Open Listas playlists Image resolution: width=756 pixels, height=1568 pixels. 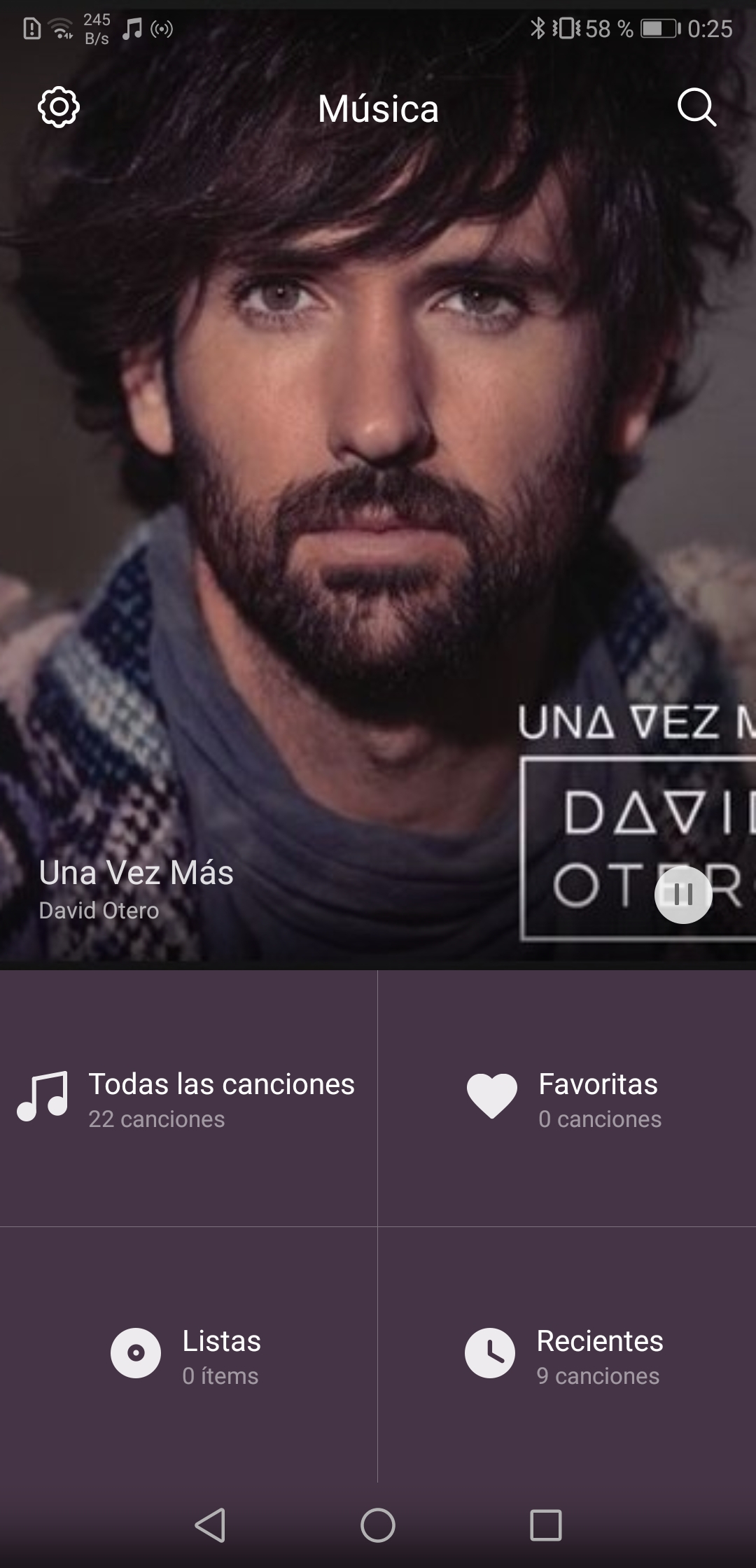point(188,1354)
